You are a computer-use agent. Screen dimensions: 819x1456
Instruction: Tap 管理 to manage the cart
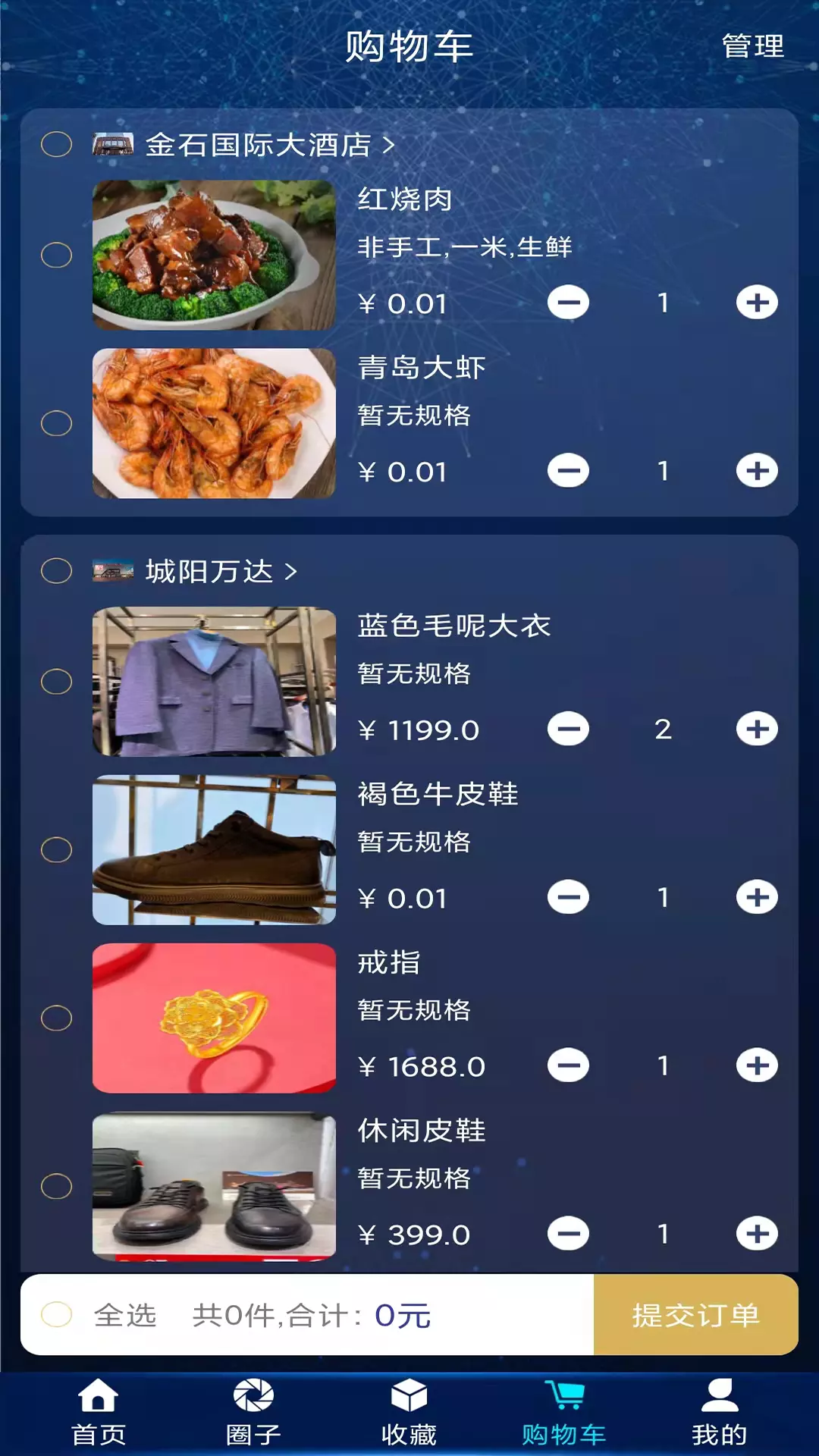click(x=752, y=46)
